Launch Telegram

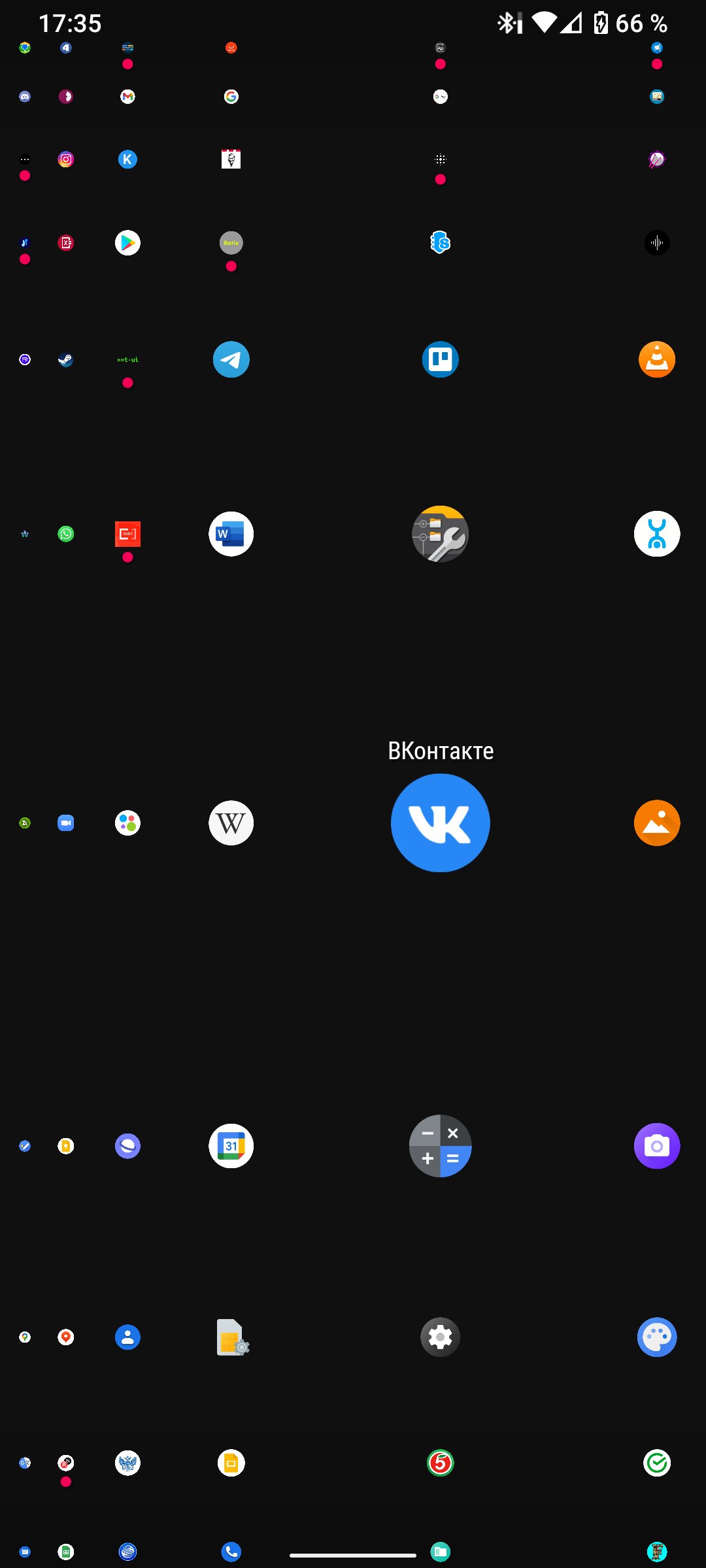tap(231, 359)
